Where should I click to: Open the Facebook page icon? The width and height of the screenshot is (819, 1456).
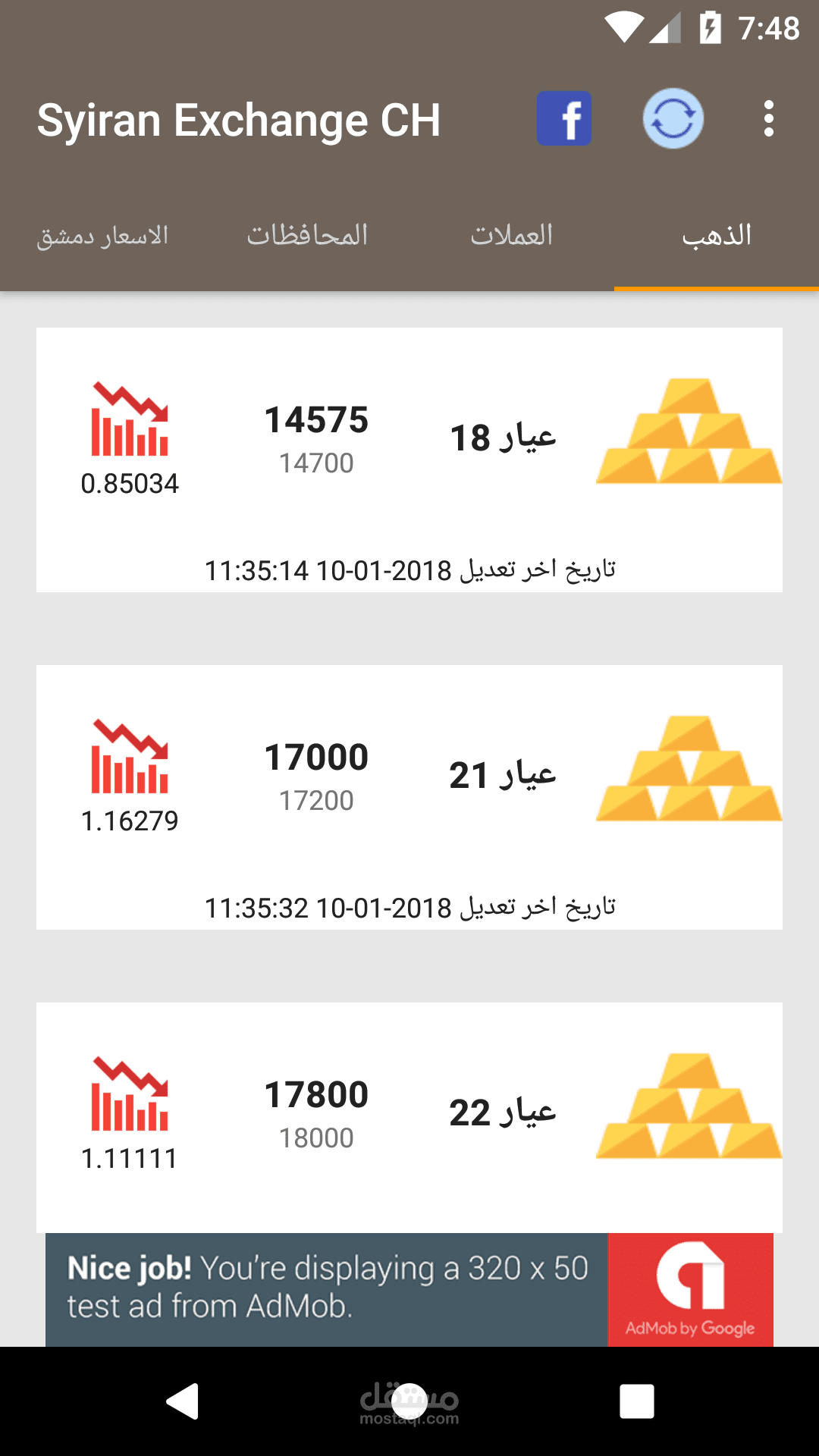click(x=563, y=118)
